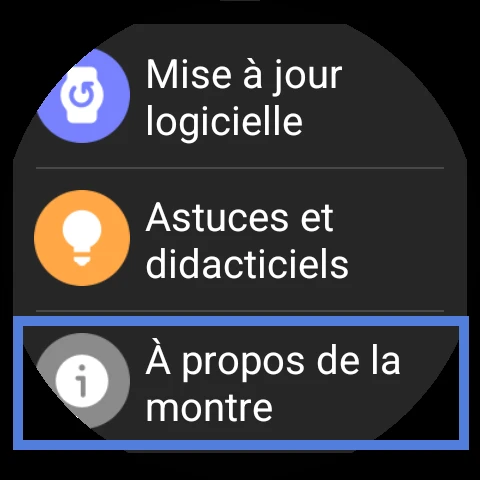This screenshot has height=480, width=480.
Task: Select À propos de la montre
Action: [x=241, y=383]
